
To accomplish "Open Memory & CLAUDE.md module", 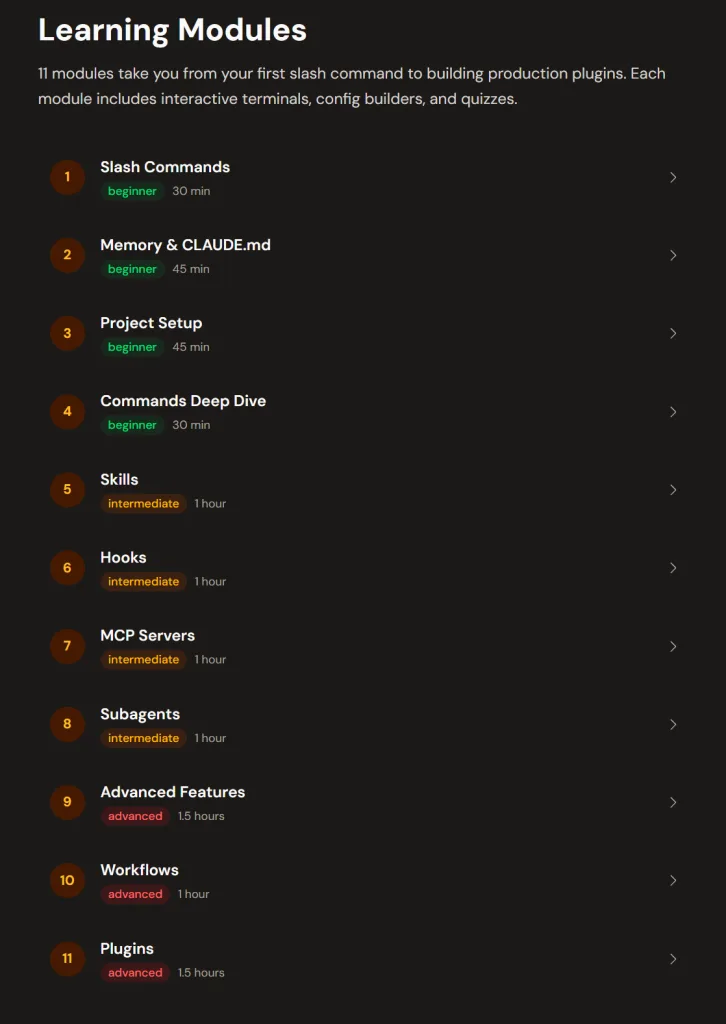I will coord(185,246).
